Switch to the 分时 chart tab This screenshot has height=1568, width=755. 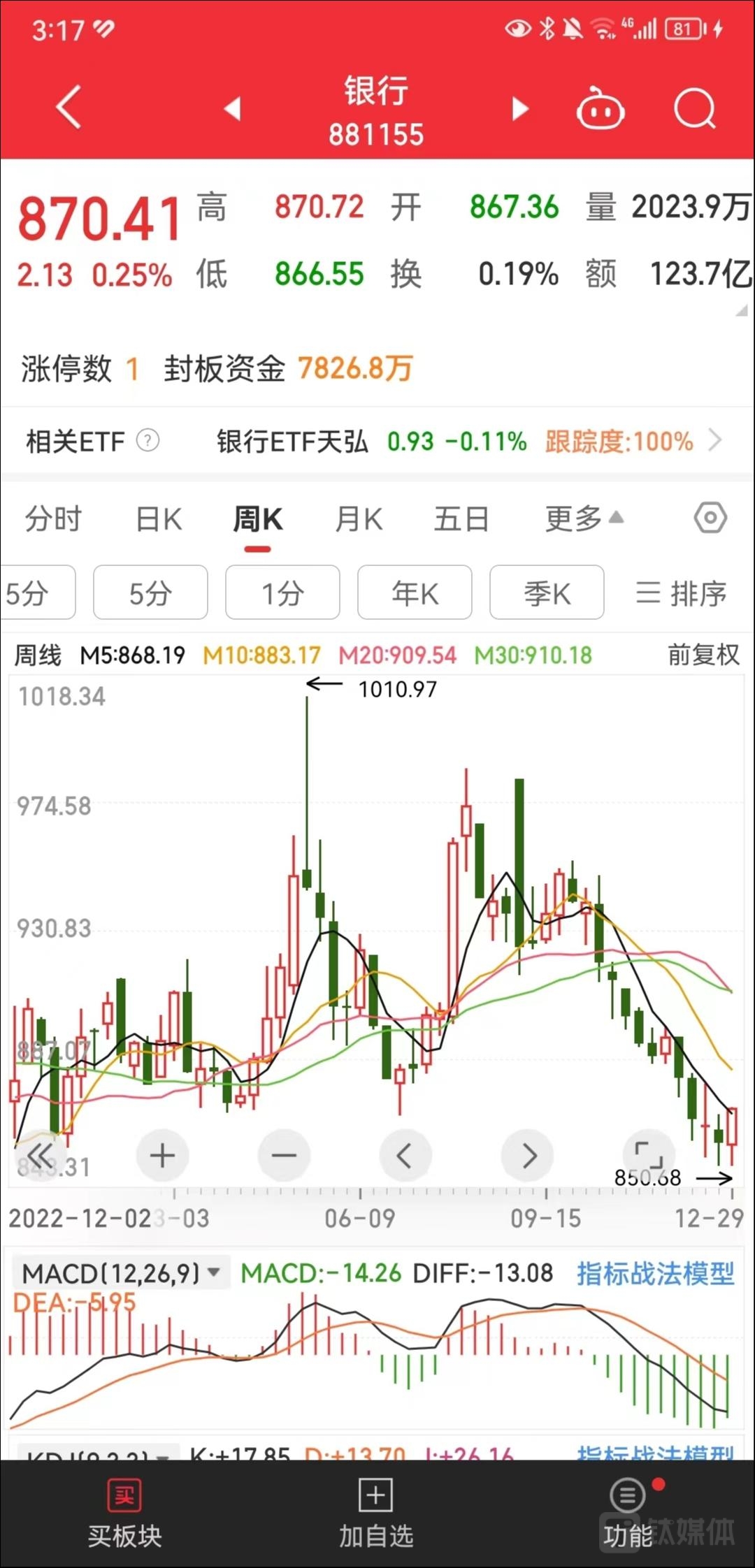pos(53,519)
